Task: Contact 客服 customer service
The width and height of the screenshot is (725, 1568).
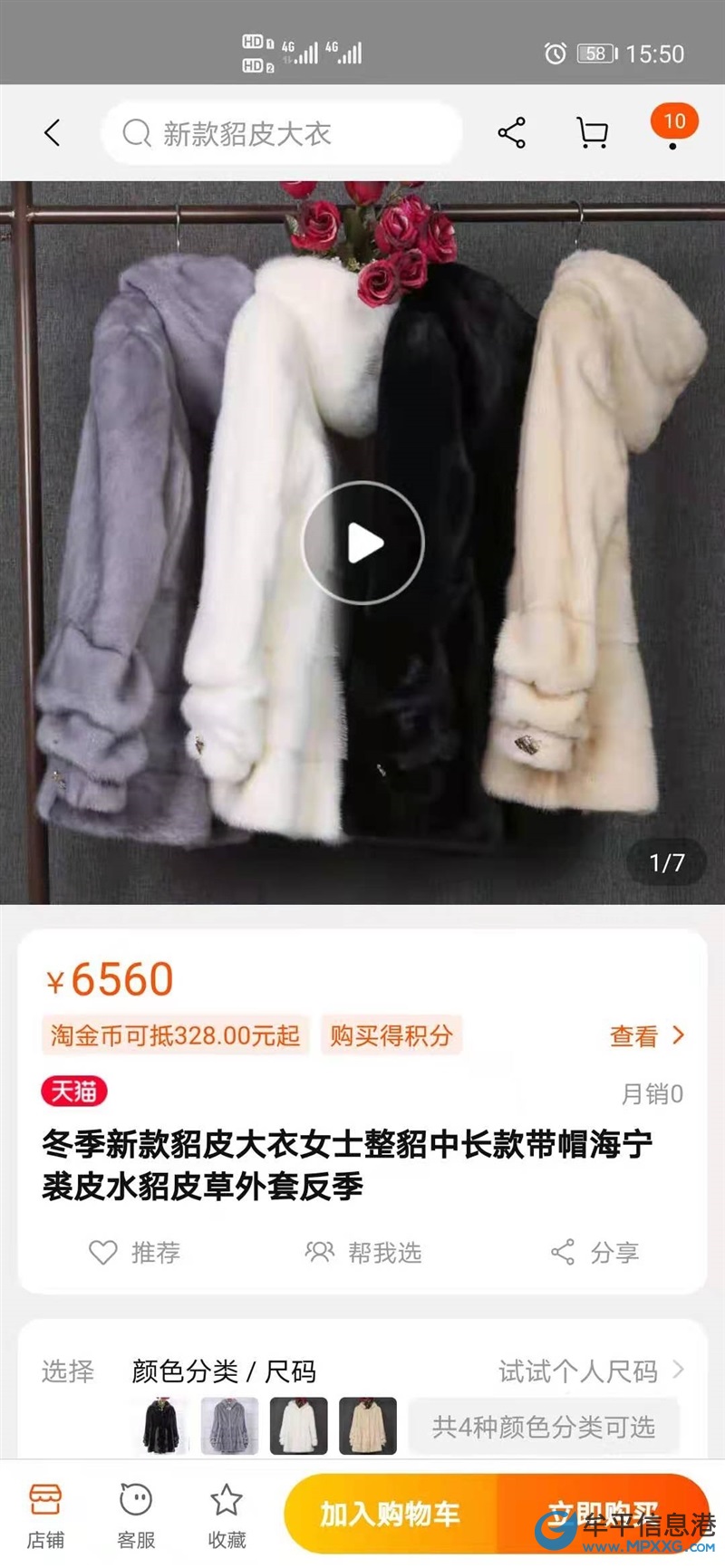Action: pos(136,1515)
